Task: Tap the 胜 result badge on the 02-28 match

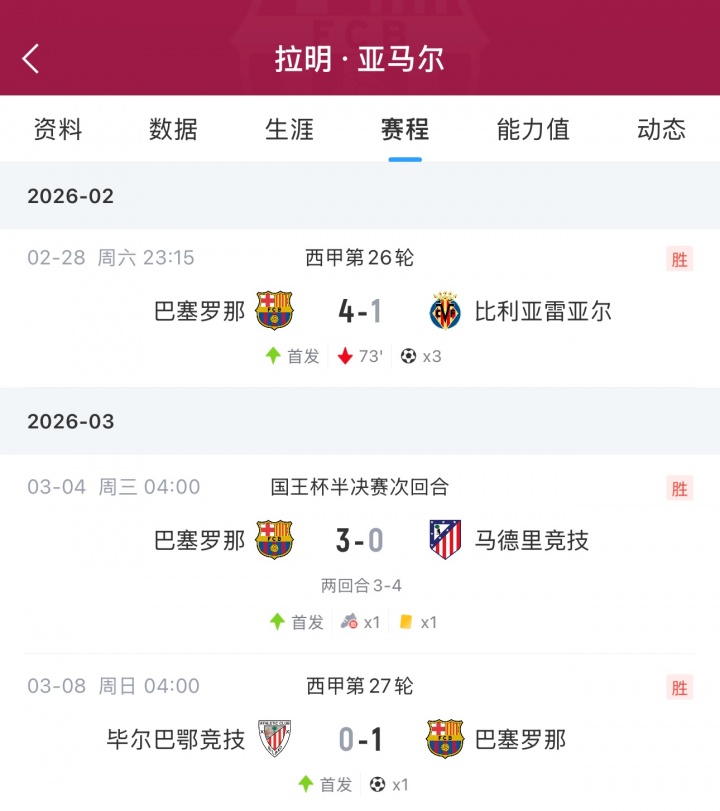Action: (x=679, y=258)
